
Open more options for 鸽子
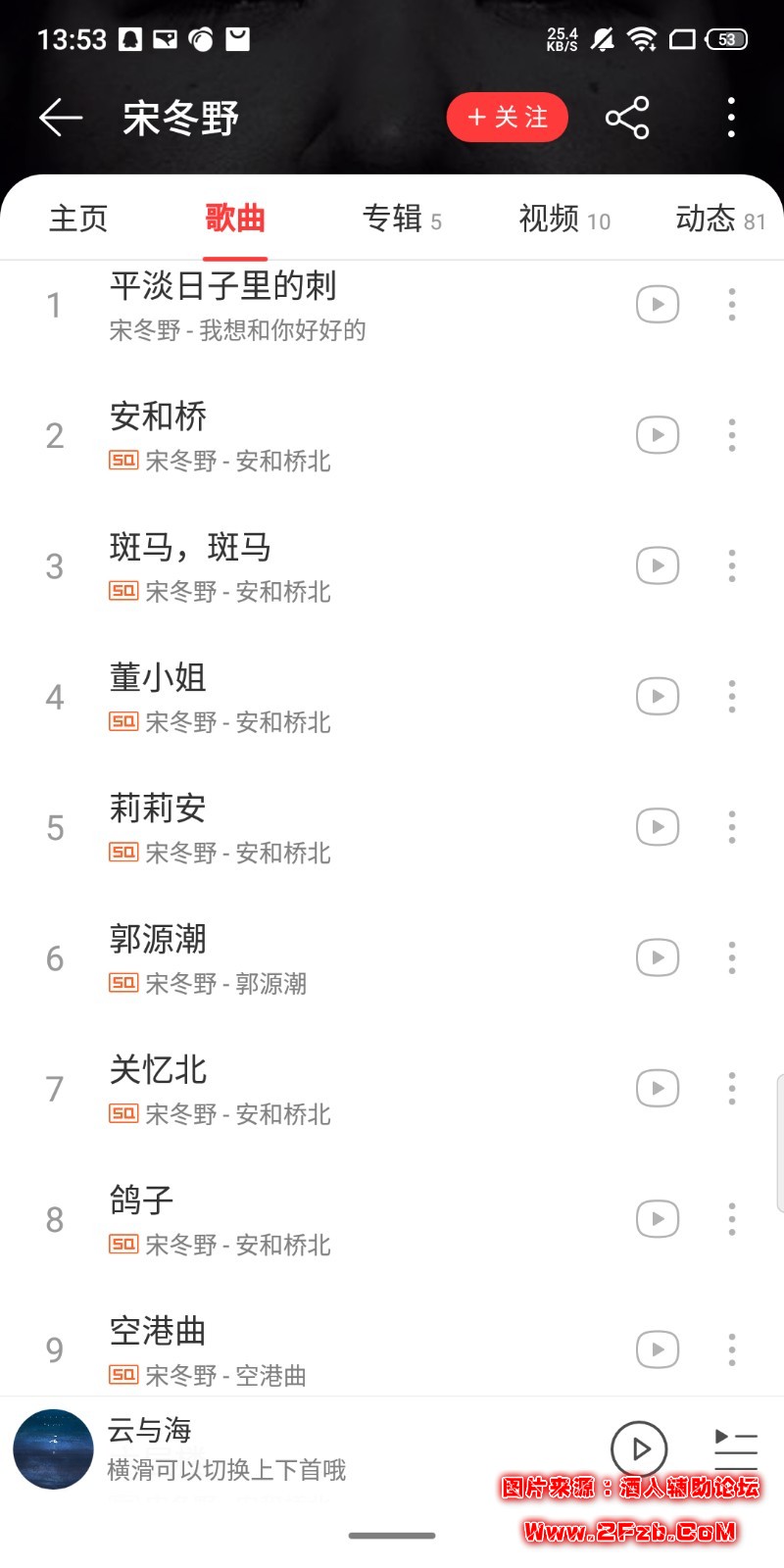pyautogui.click(x=731, y=1219)
